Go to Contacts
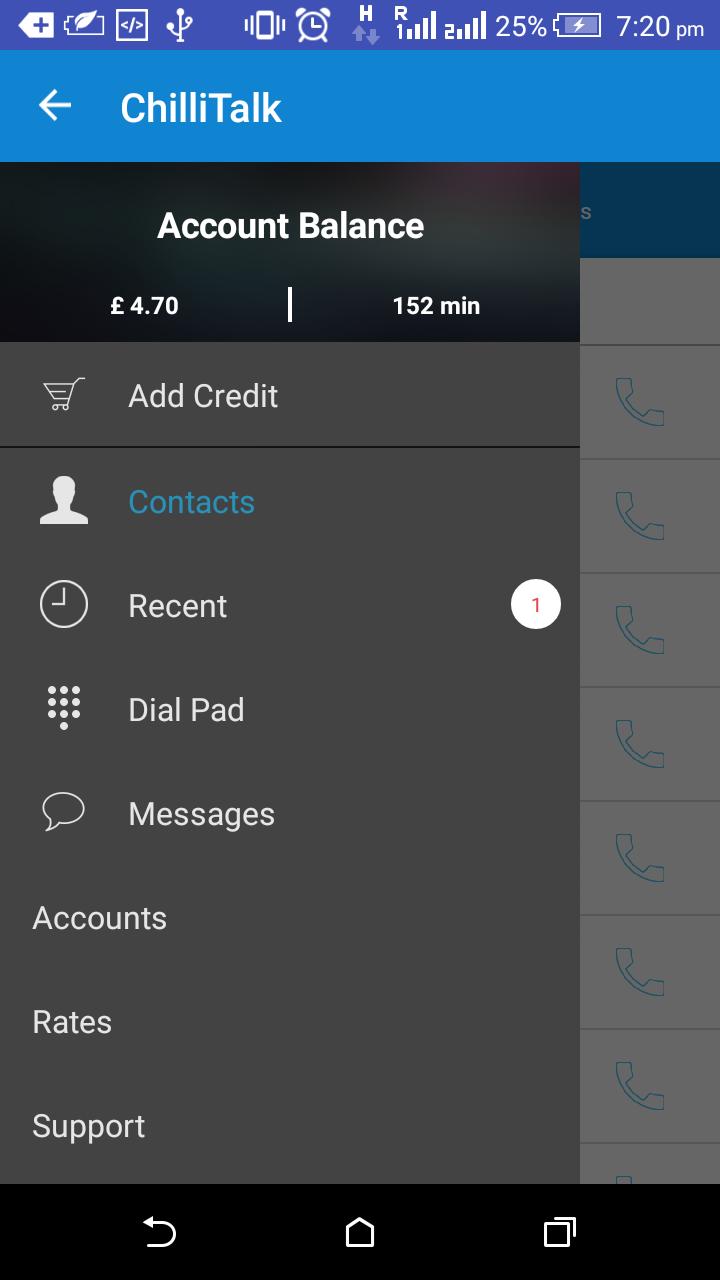 191,502
